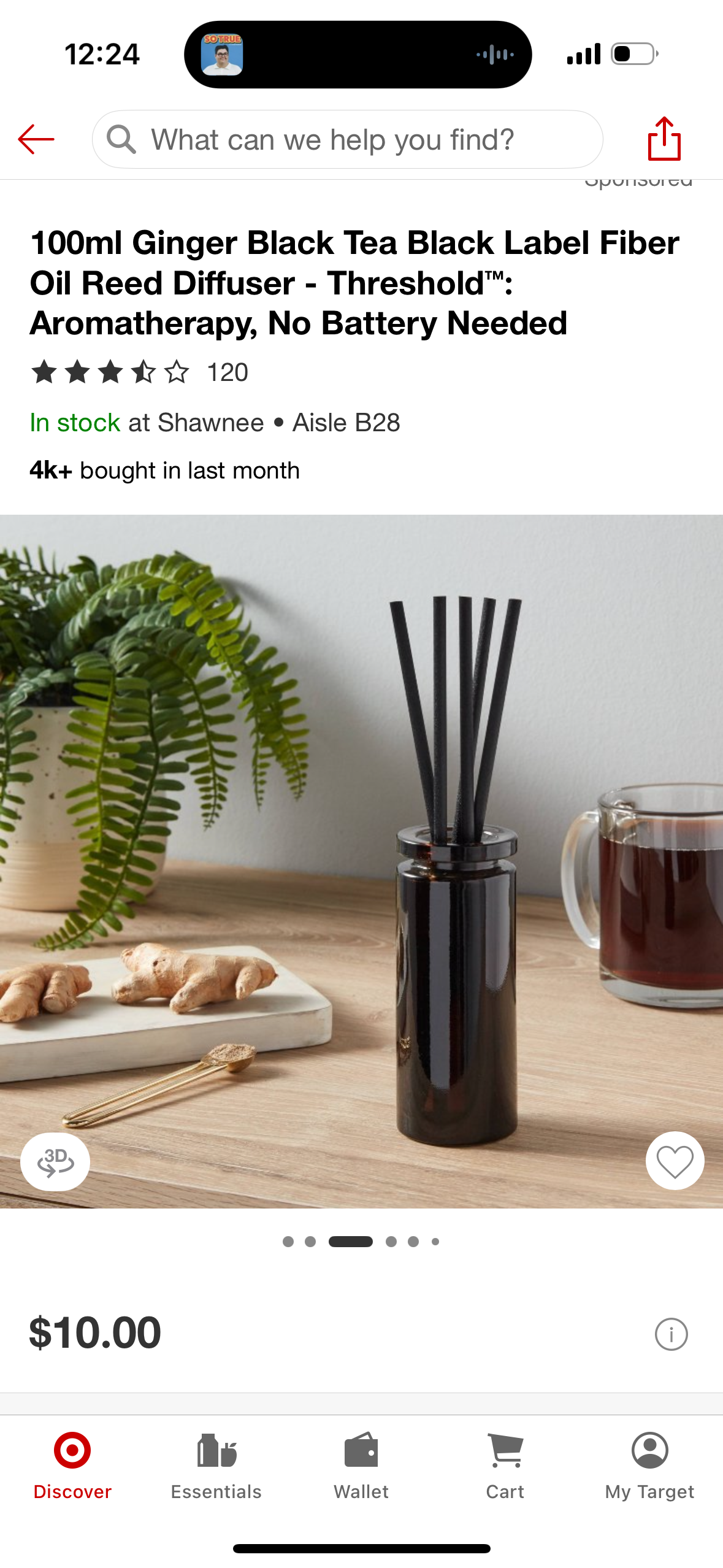View the product in 3D
Viewport: 723px width, 1568px height.
[x=55, y=1161]
